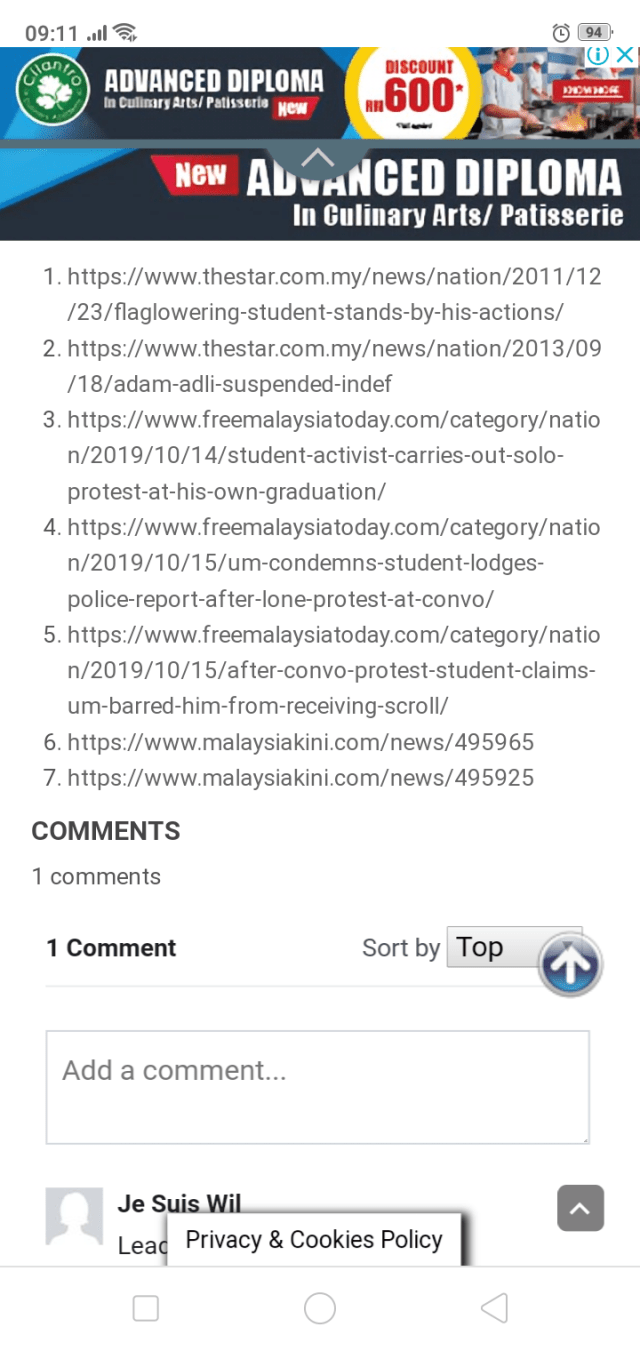Tap the blue scroll-to-top arrow
This screenshot has height=1351, width=640.
click(x=570, y=964)
